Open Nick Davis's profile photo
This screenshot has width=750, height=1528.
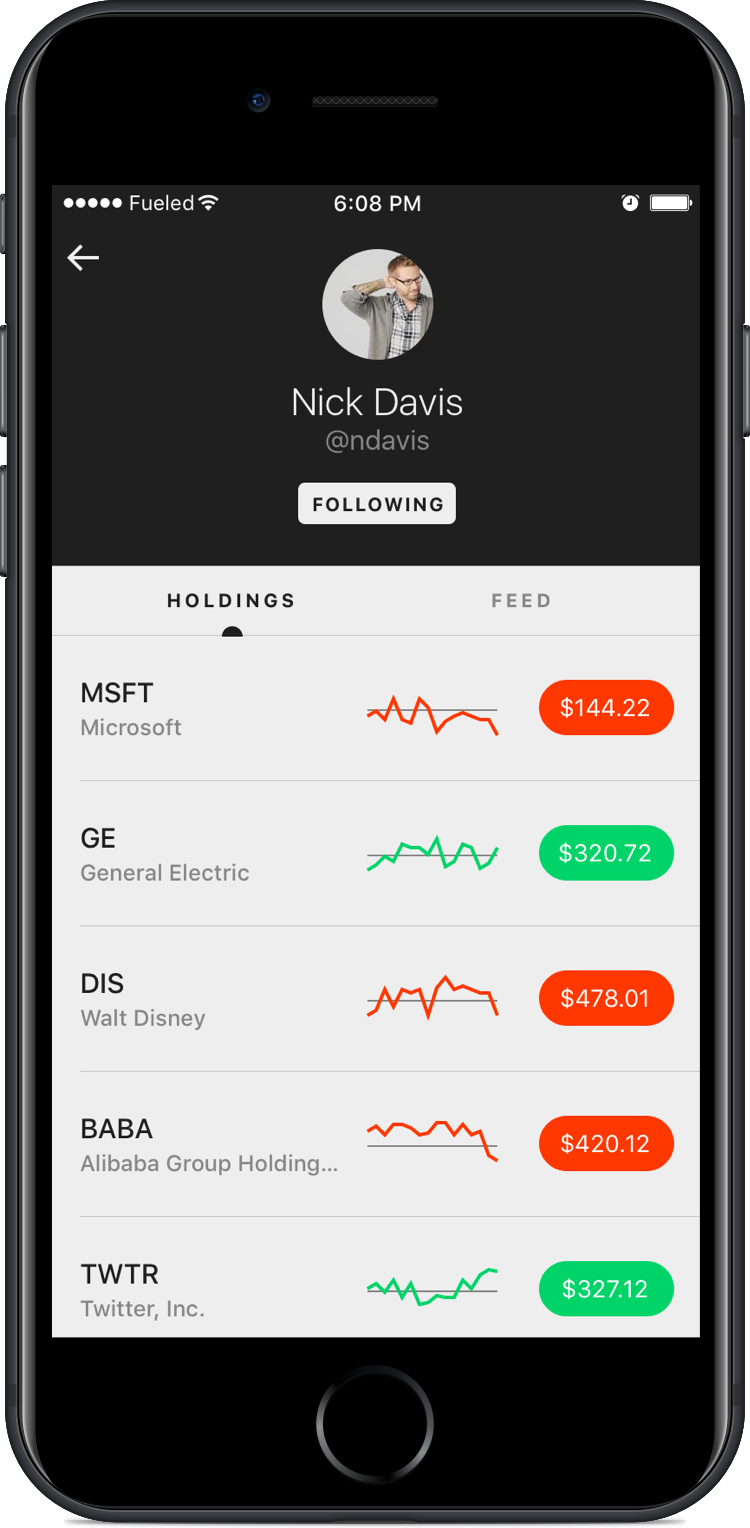pyautogui.click(x=377, y=304)
